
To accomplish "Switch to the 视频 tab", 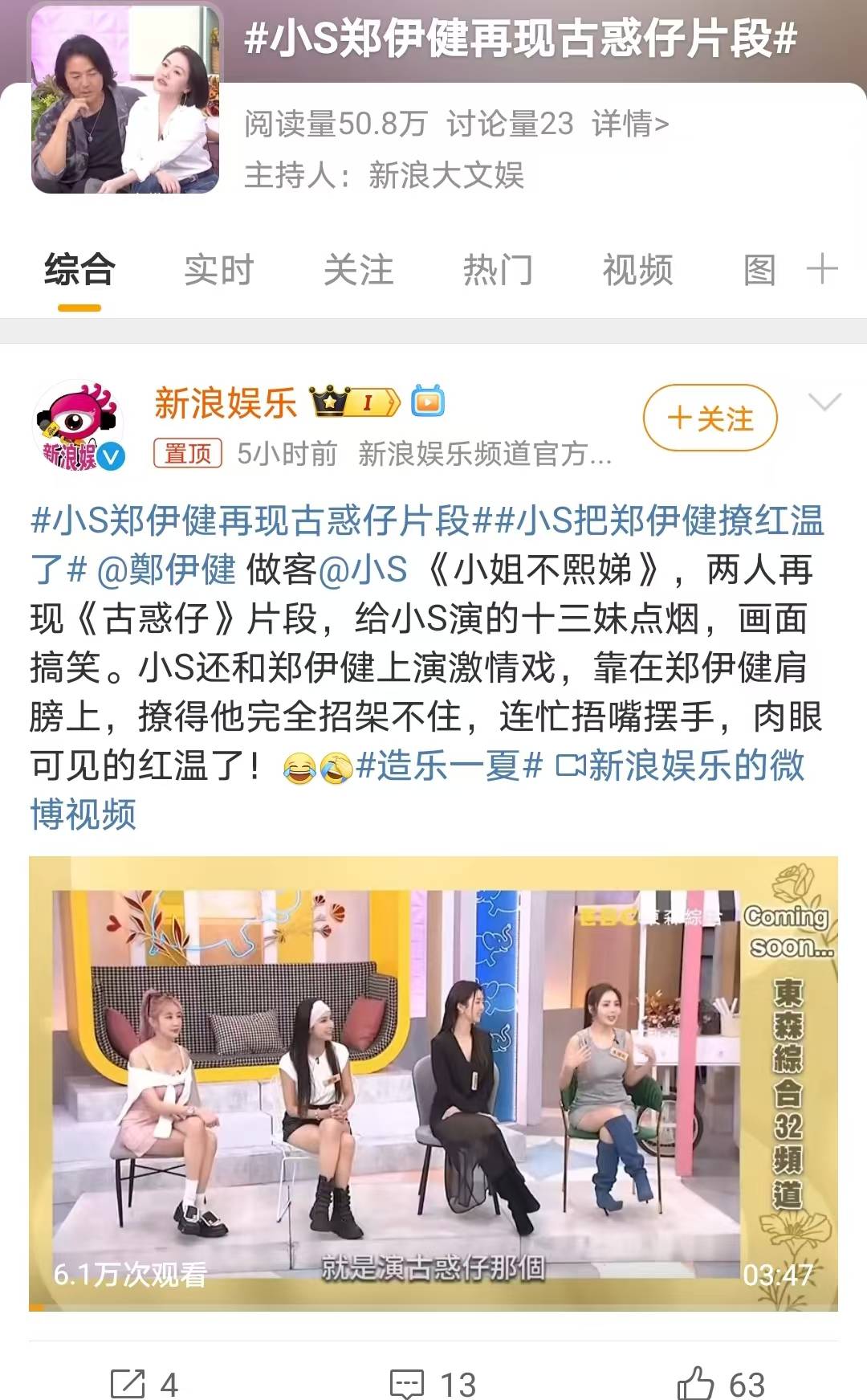I will tap(637, 270).
